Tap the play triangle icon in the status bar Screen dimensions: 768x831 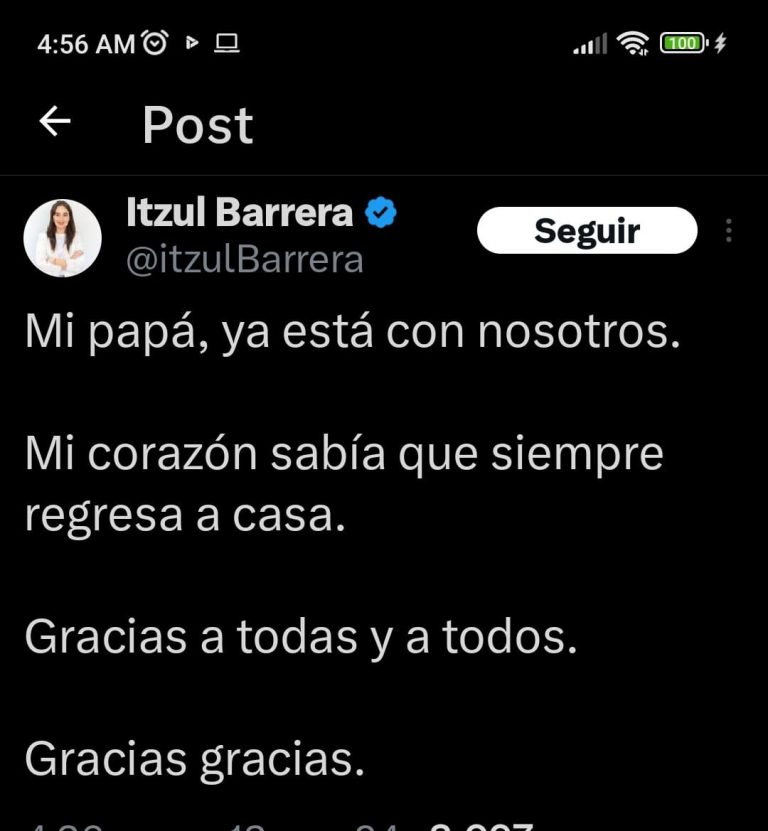tap(191, 42)
